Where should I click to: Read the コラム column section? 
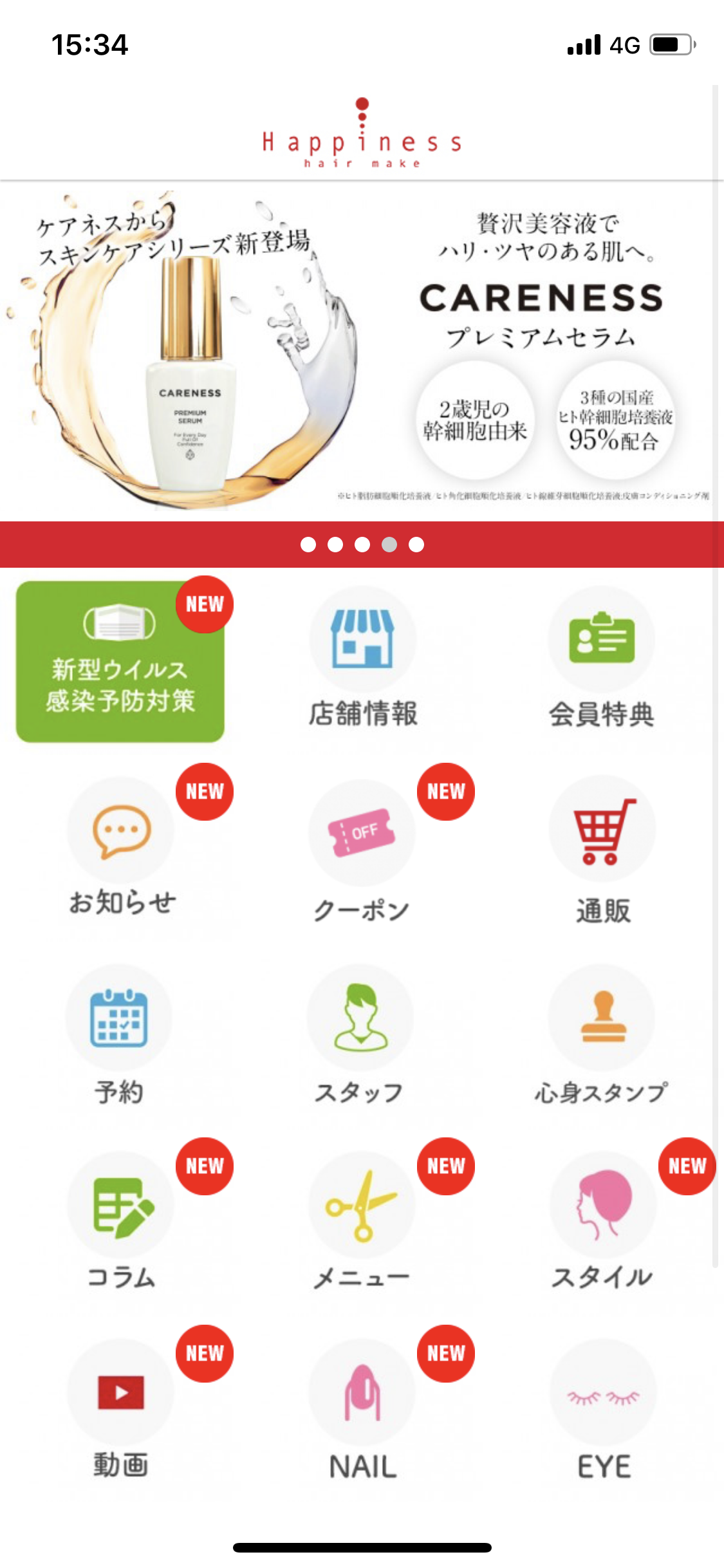pos(121,1222)
